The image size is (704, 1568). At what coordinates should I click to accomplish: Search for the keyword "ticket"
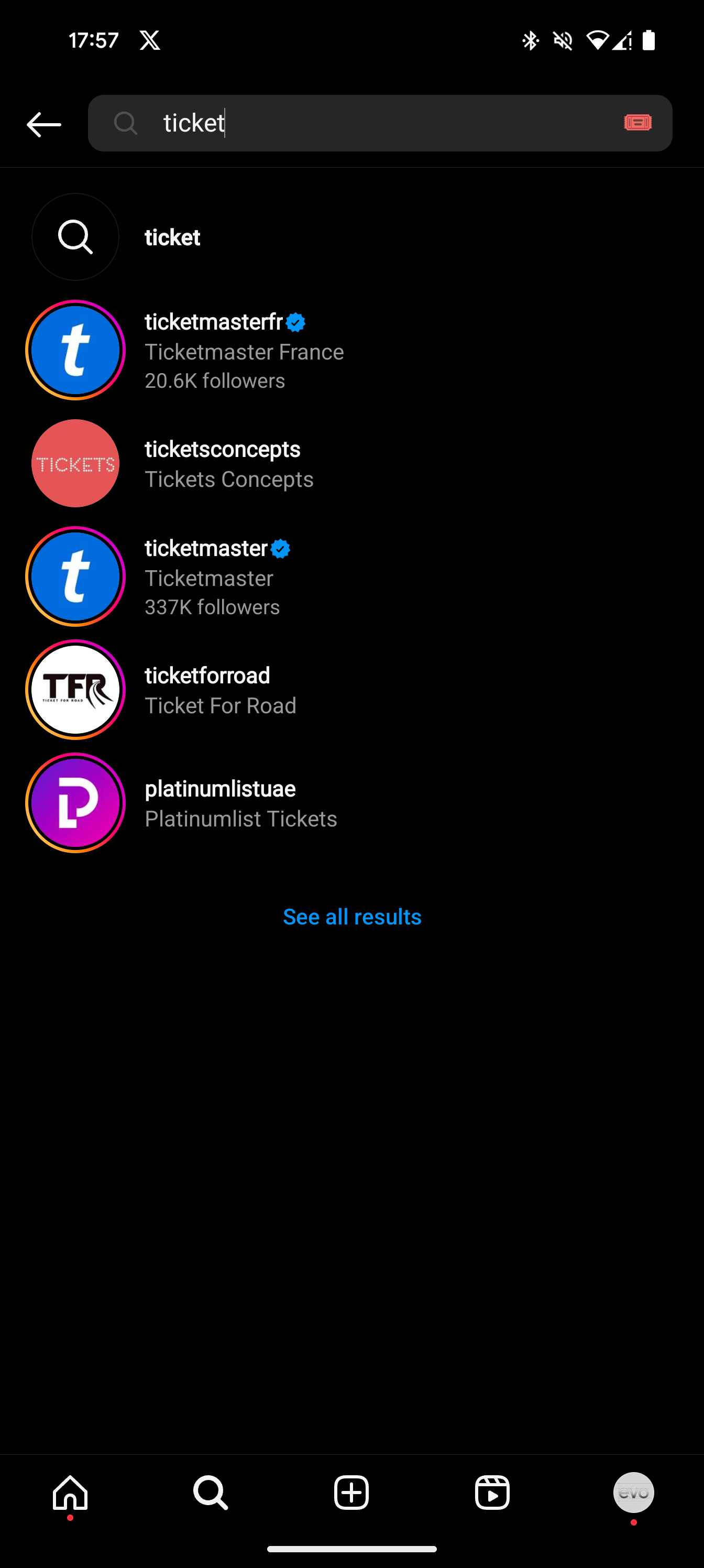(x=172, y=237)
